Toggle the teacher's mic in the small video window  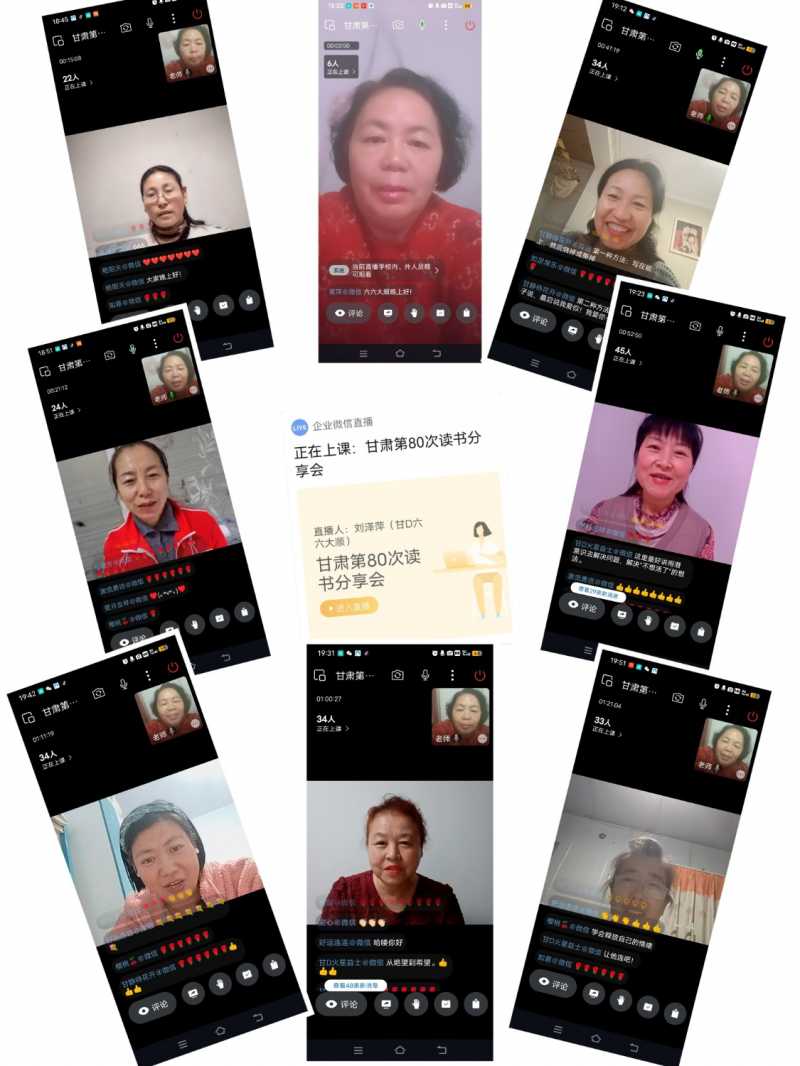(x=456, y=738)
